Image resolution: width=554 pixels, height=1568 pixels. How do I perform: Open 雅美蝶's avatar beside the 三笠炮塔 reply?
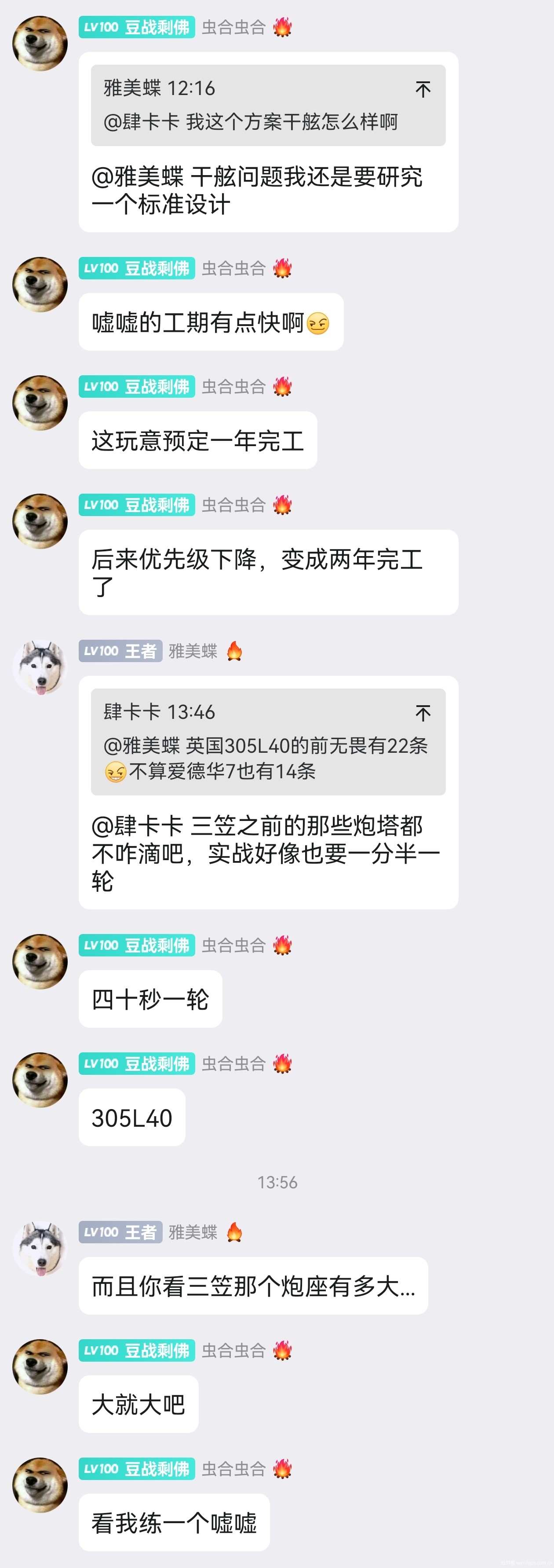tap(40, 667)
